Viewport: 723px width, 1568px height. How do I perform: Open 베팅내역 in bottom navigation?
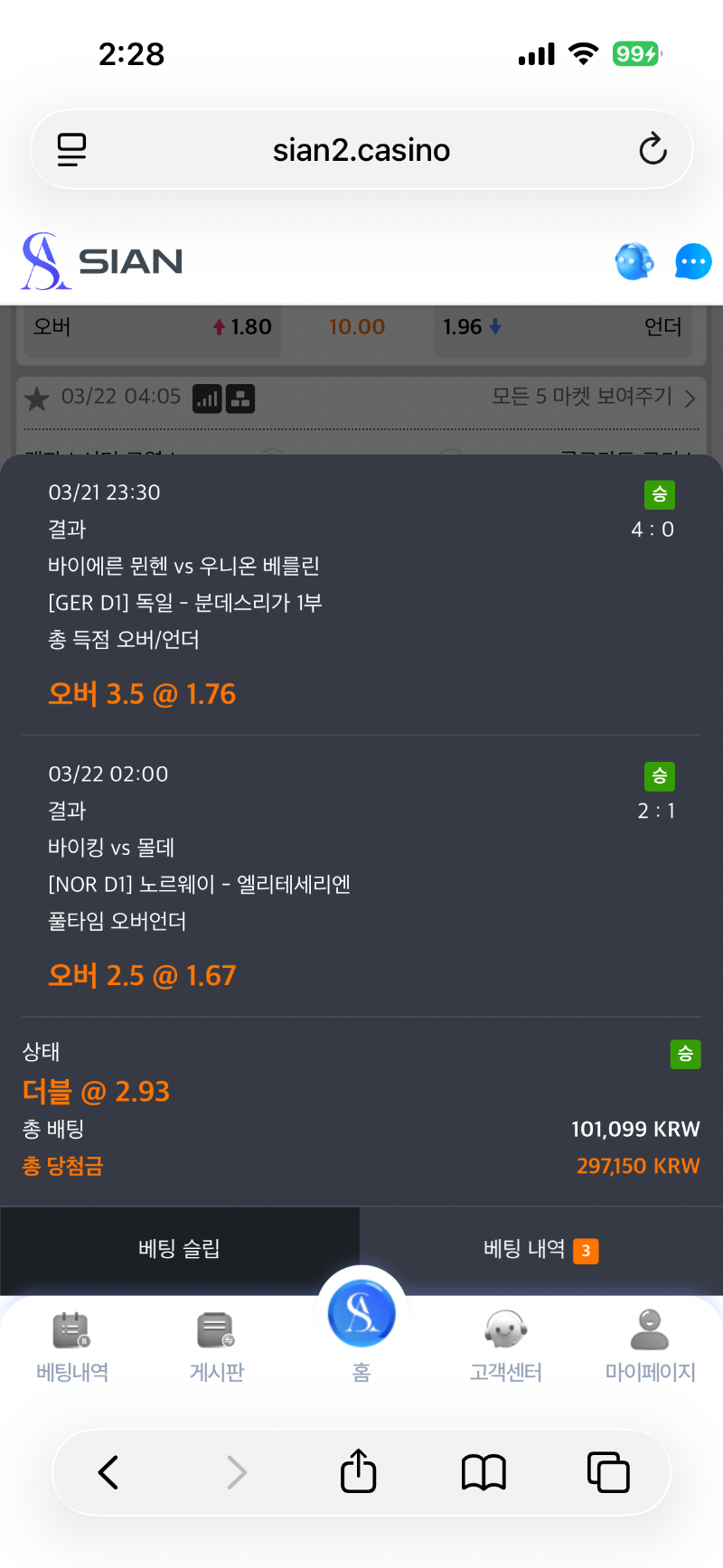click(72, 1346)
